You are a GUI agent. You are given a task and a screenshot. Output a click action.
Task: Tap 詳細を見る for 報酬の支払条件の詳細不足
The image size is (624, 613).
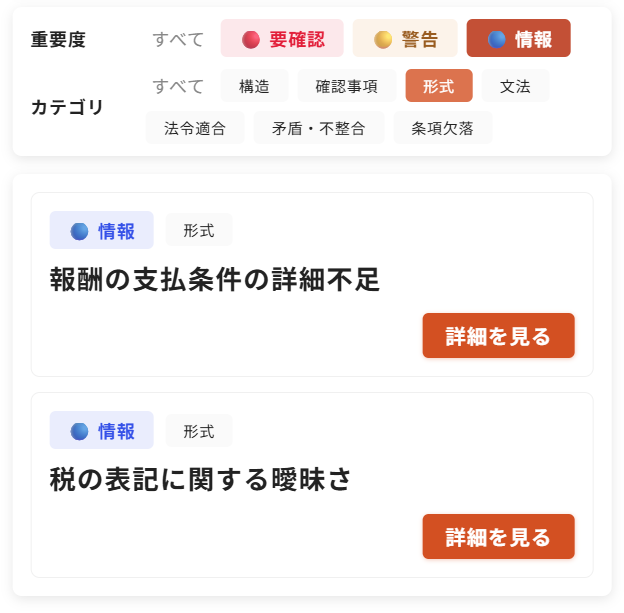498,336
